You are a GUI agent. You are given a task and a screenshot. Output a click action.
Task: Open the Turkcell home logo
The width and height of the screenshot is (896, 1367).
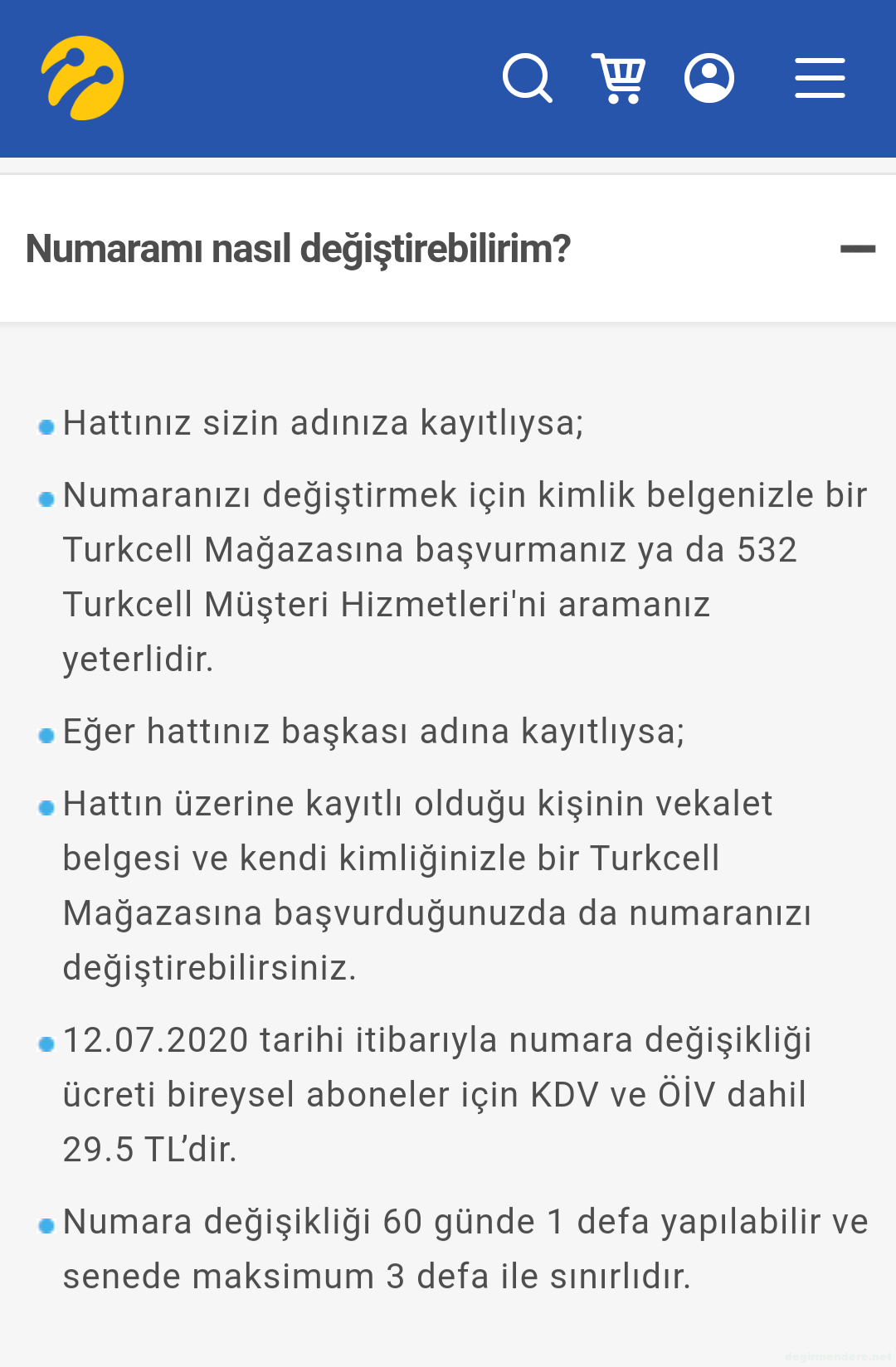[x=82, y=78]
